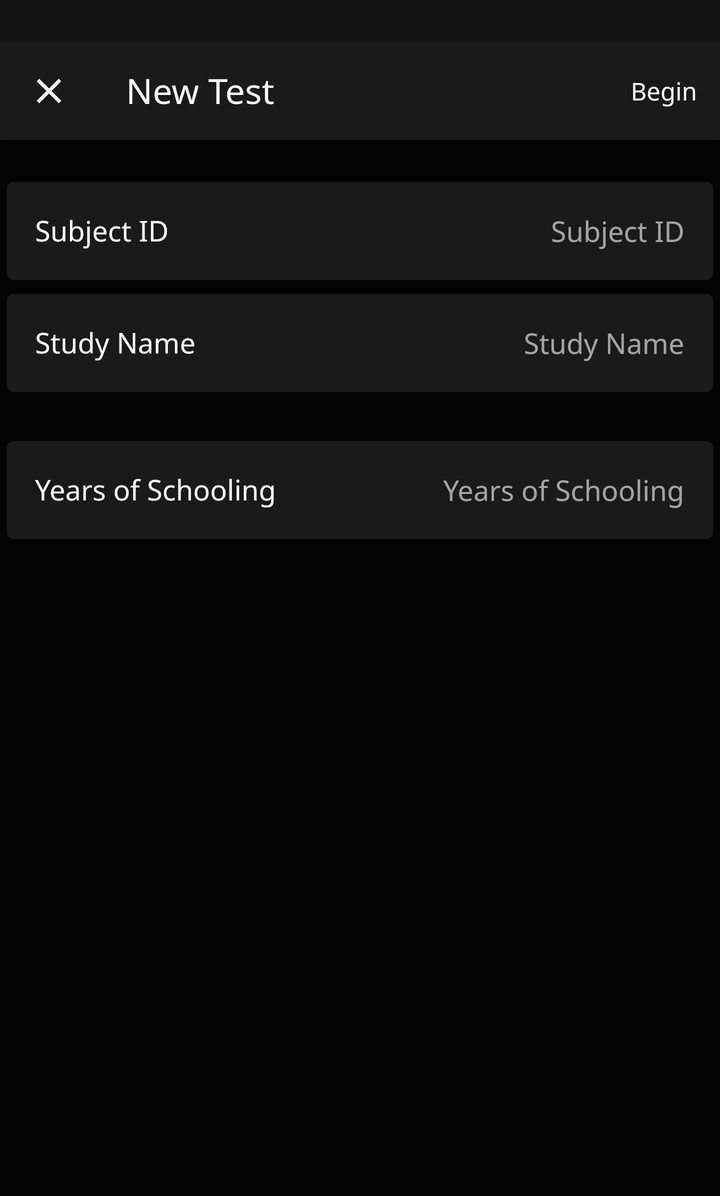Click the X icon to dismiss New Test

pos(48,91)
